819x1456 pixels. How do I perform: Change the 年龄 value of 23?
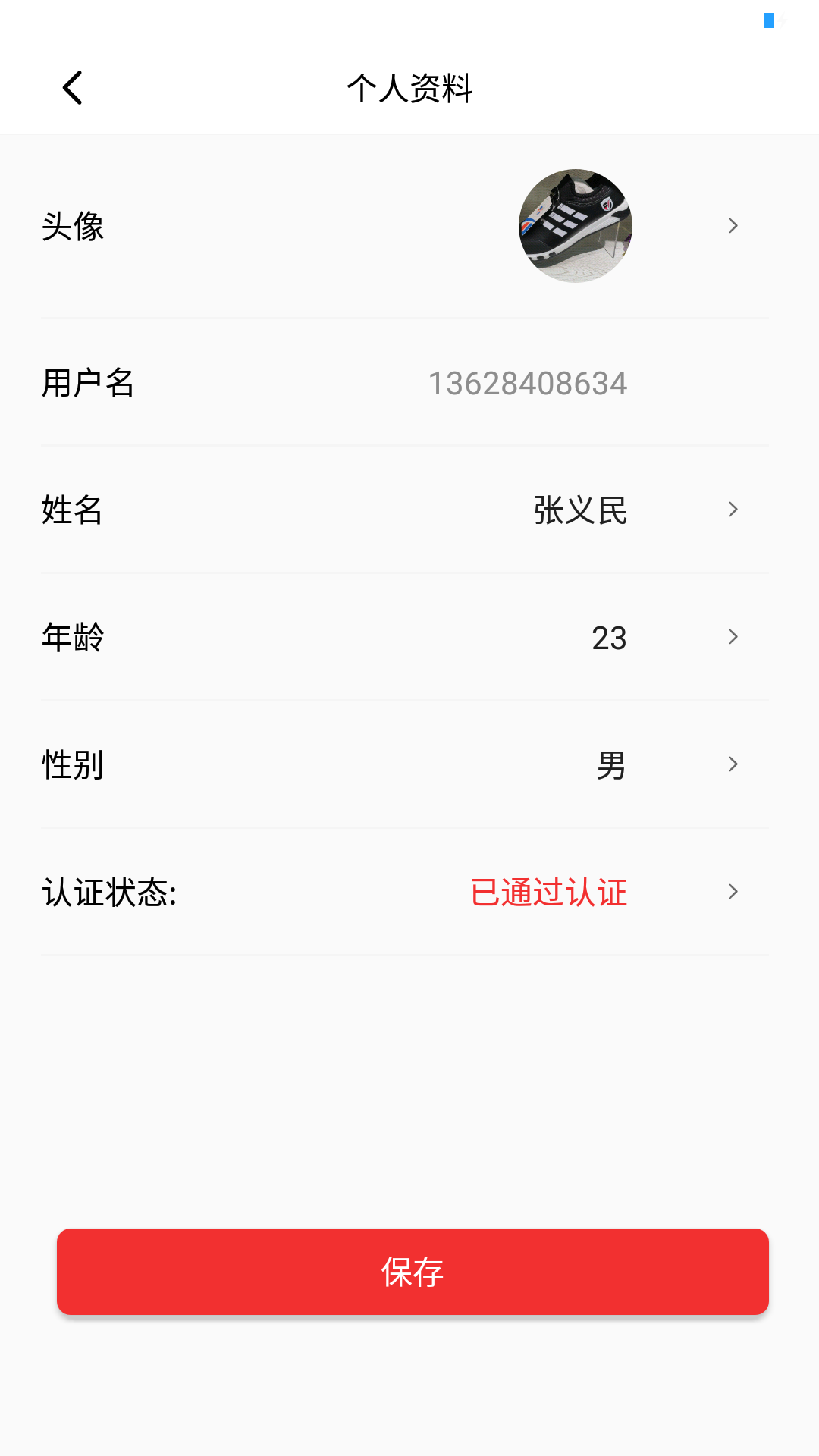(x=409, y=637)
